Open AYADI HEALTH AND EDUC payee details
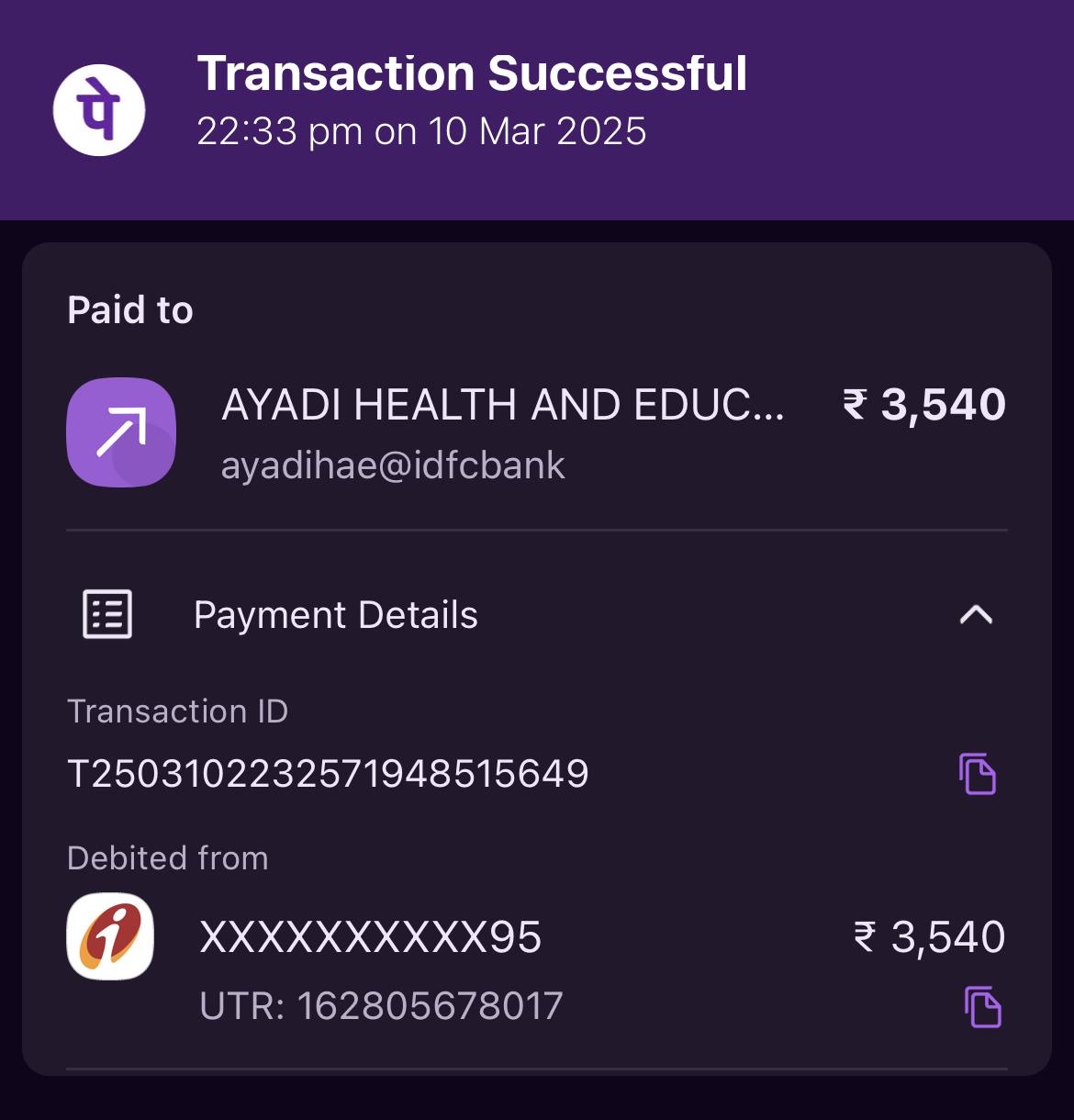 (502, 405)
